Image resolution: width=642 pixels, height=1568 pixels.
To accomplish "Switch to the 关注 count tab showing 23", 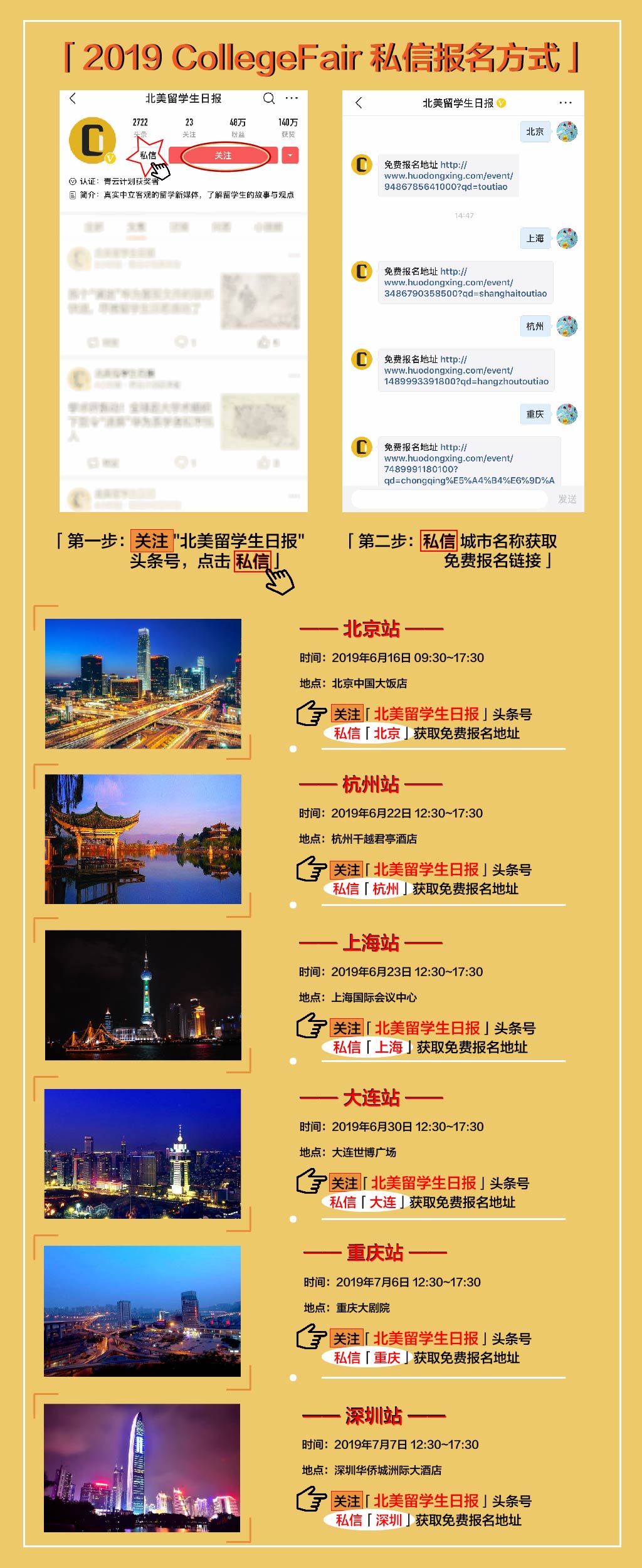I will point(189,123).
